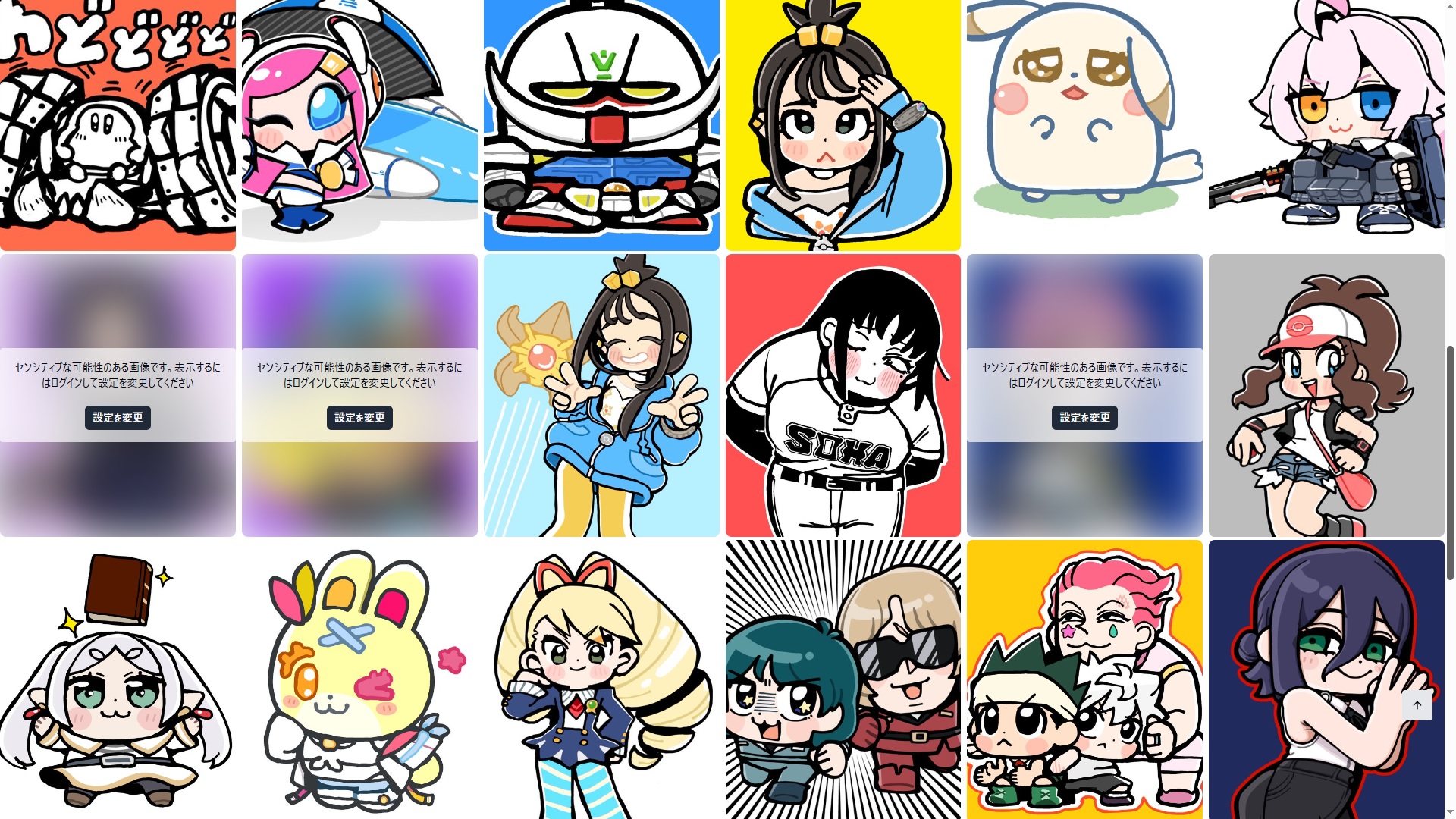Open the dark-haired girl on navy background
This screenshot has height=819, width=1456.
click(1326, 679)
